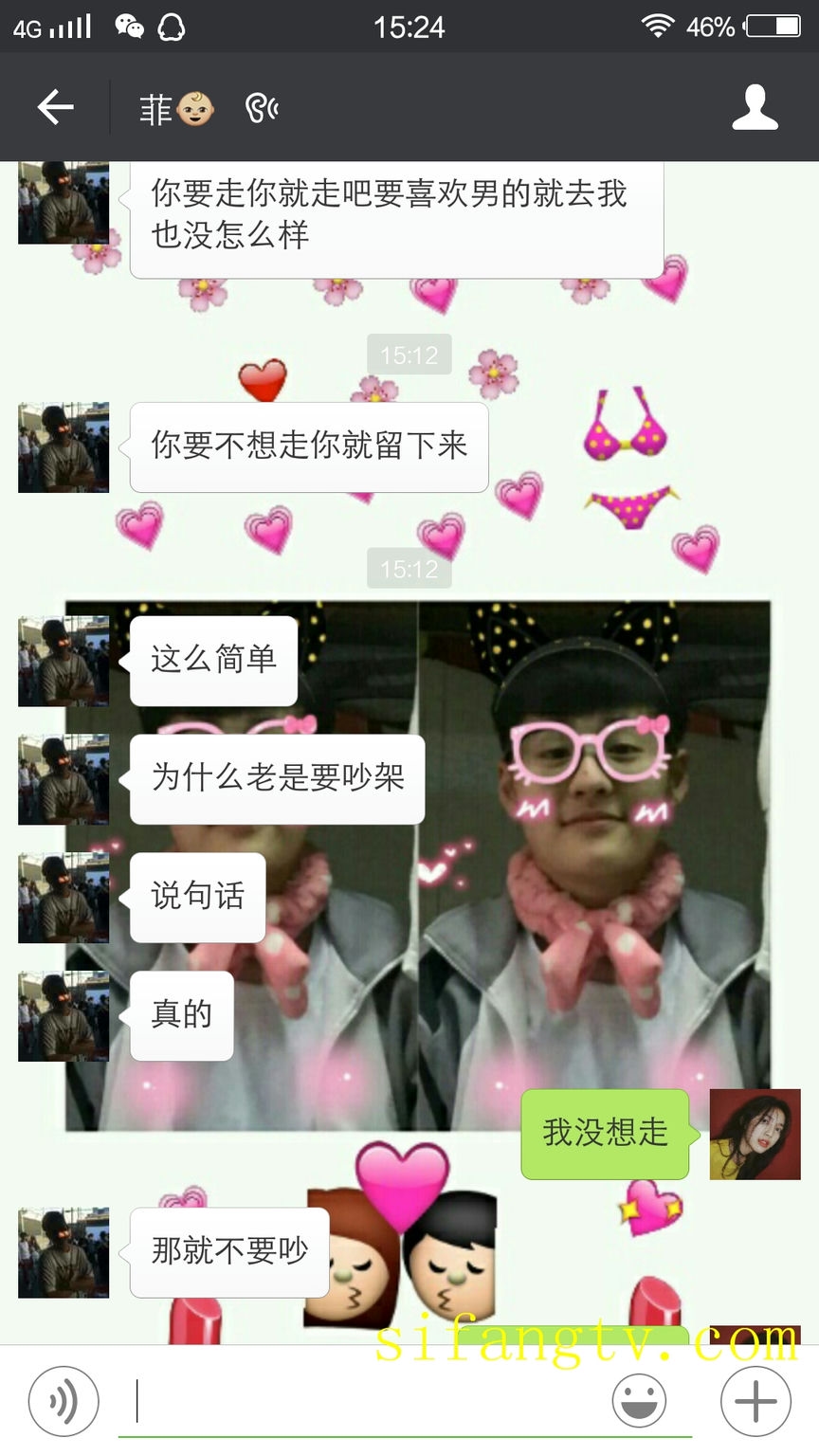Viewport: 819px width, 1456px height.
Task: Tap the contact's avatar beside 那就不要吵
Action: pyautogui.click(x=64, y=1252)
